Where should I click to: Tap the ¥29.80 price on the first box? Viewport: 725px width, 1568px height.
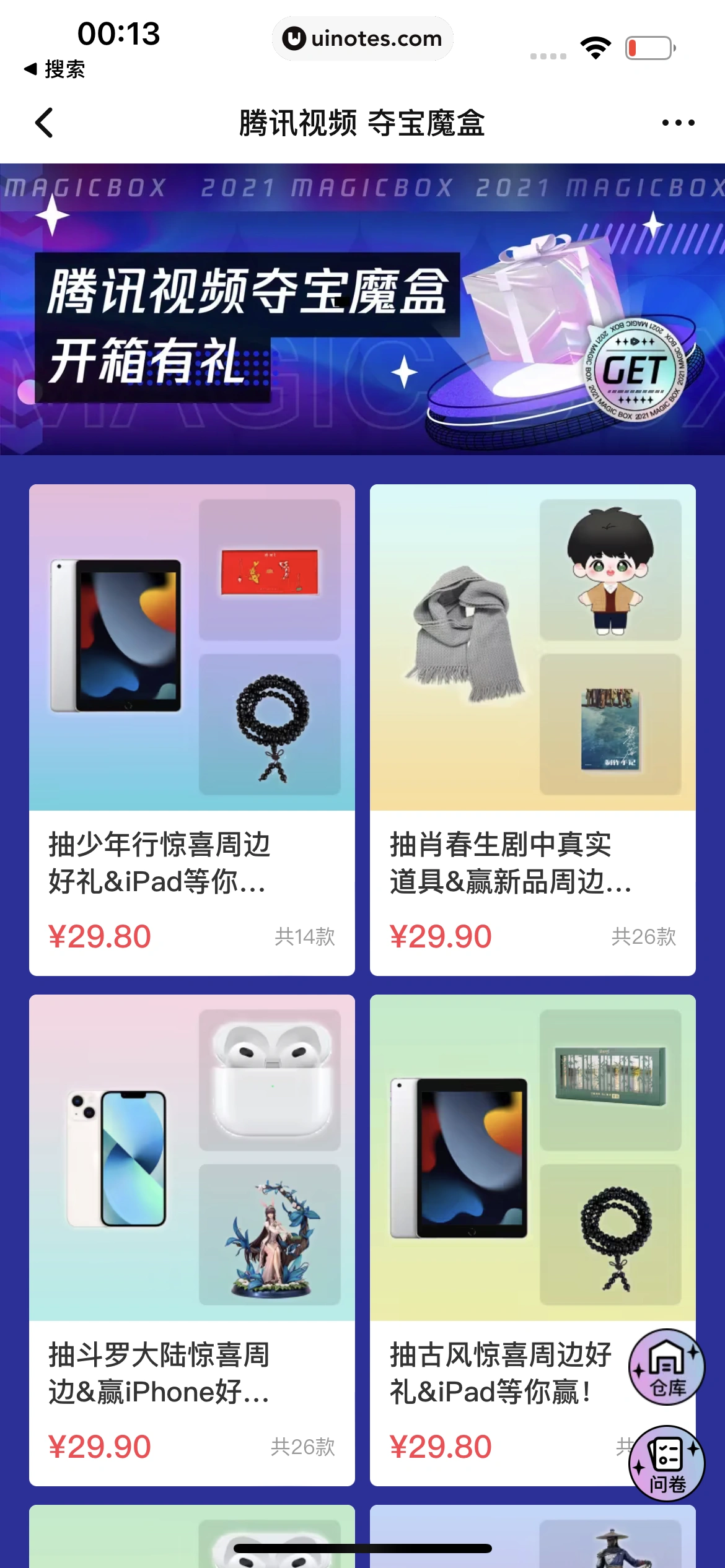coord(100,936)
